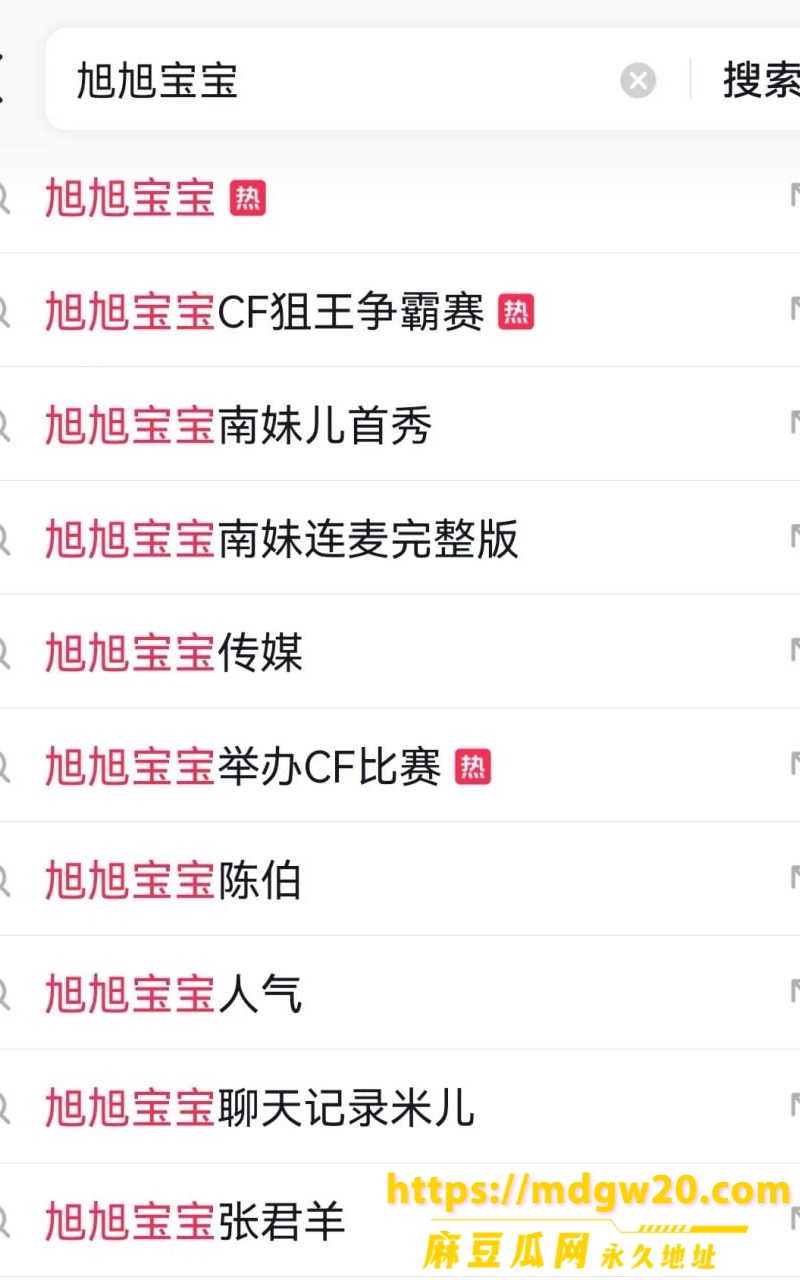Pick suggestion 旭旭宝宝举办CF比赛
This screenshot has height=1280, width=800.
400,767
